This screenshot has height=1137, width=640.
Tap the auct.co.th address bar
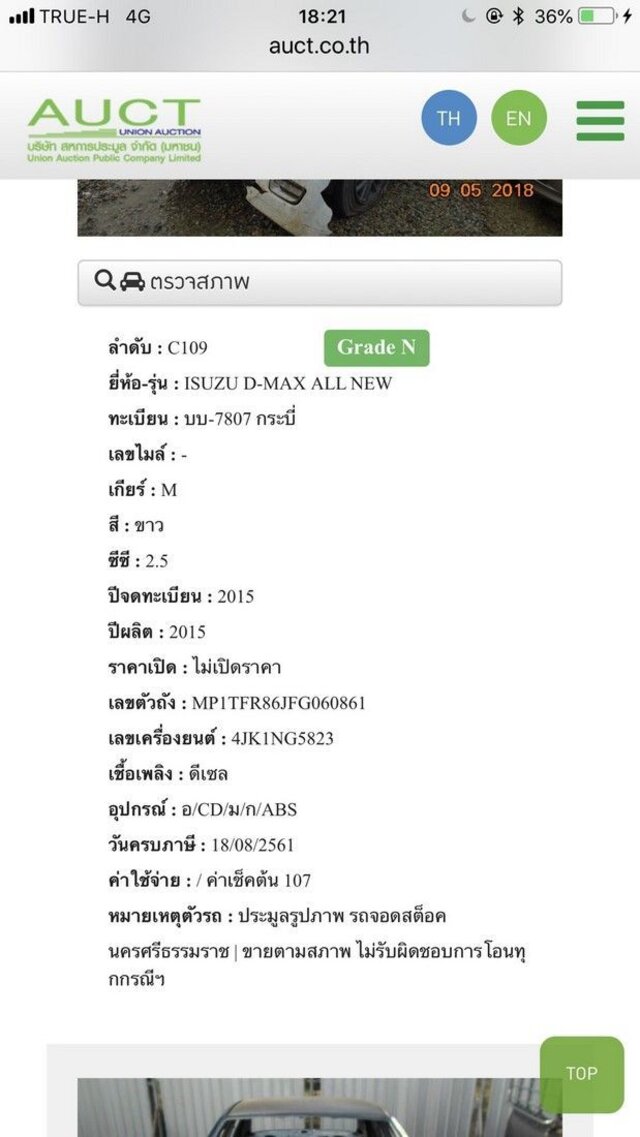tap(319, 46)
